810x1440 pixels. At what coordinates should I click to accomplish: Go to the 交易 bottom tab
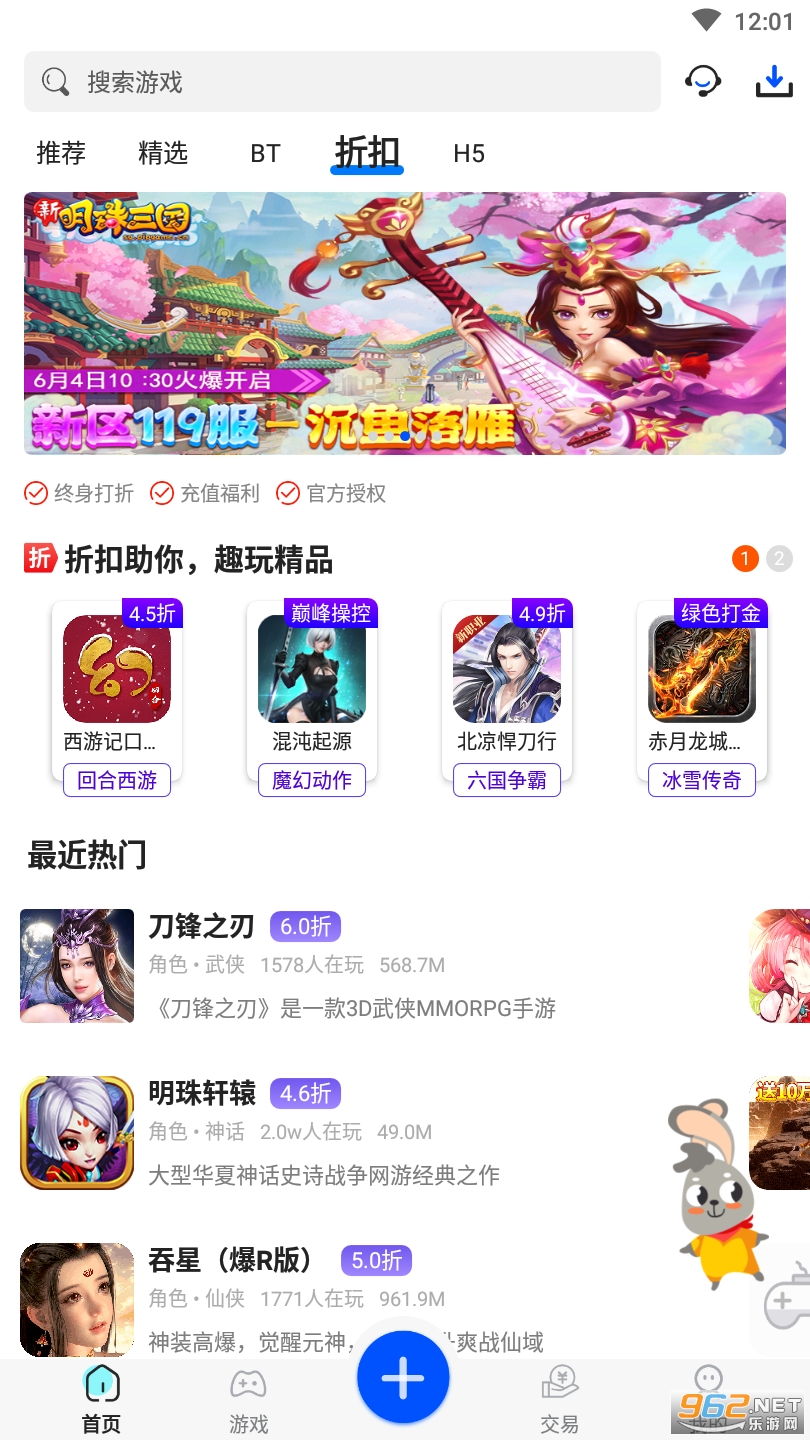(x=559, y=1398)
